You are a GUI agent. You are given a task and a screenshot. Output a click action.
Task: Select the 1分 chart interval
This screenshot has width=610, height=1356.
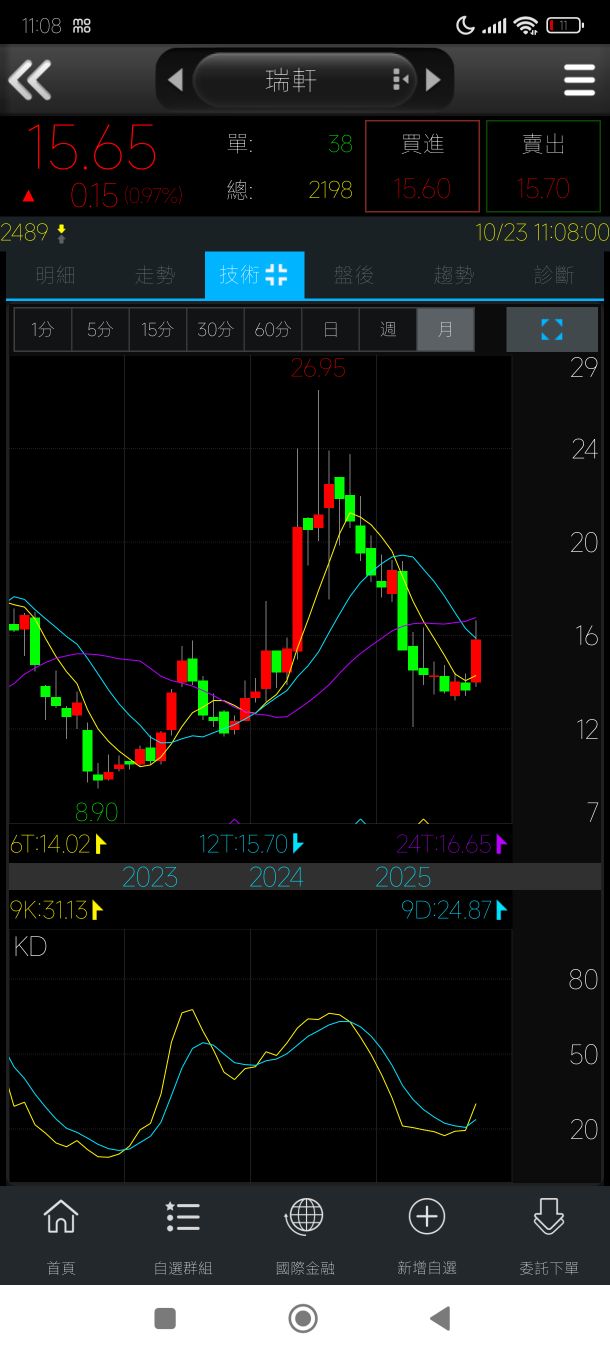(43, 329)
